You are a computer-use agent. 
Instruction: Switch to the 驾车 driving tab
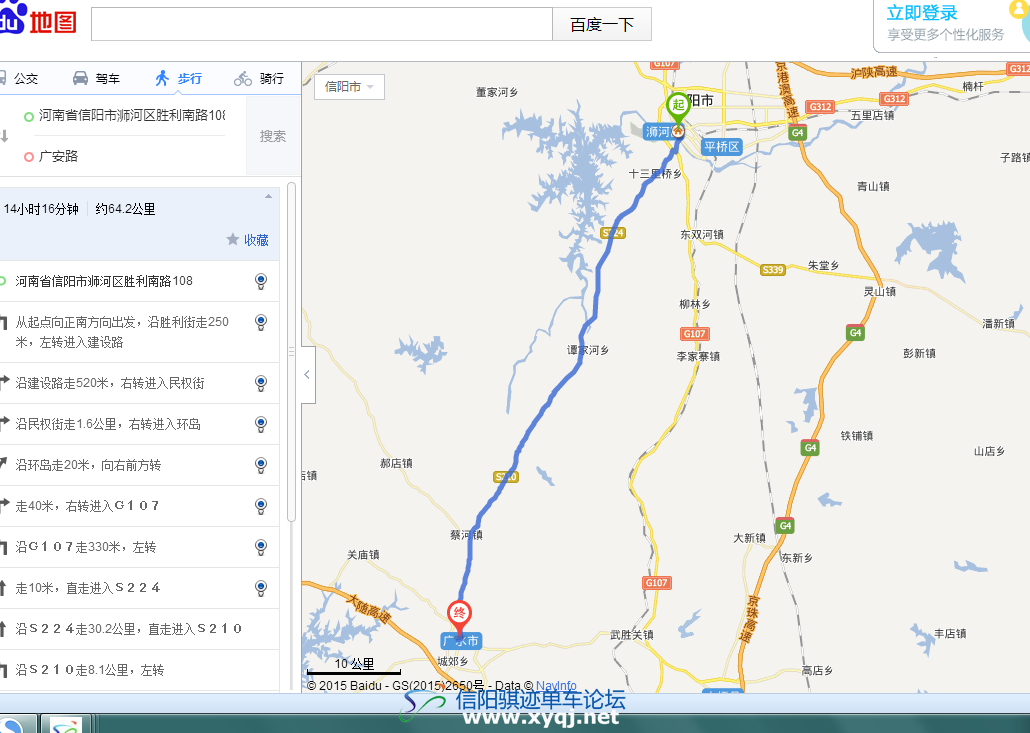[96, 79]
